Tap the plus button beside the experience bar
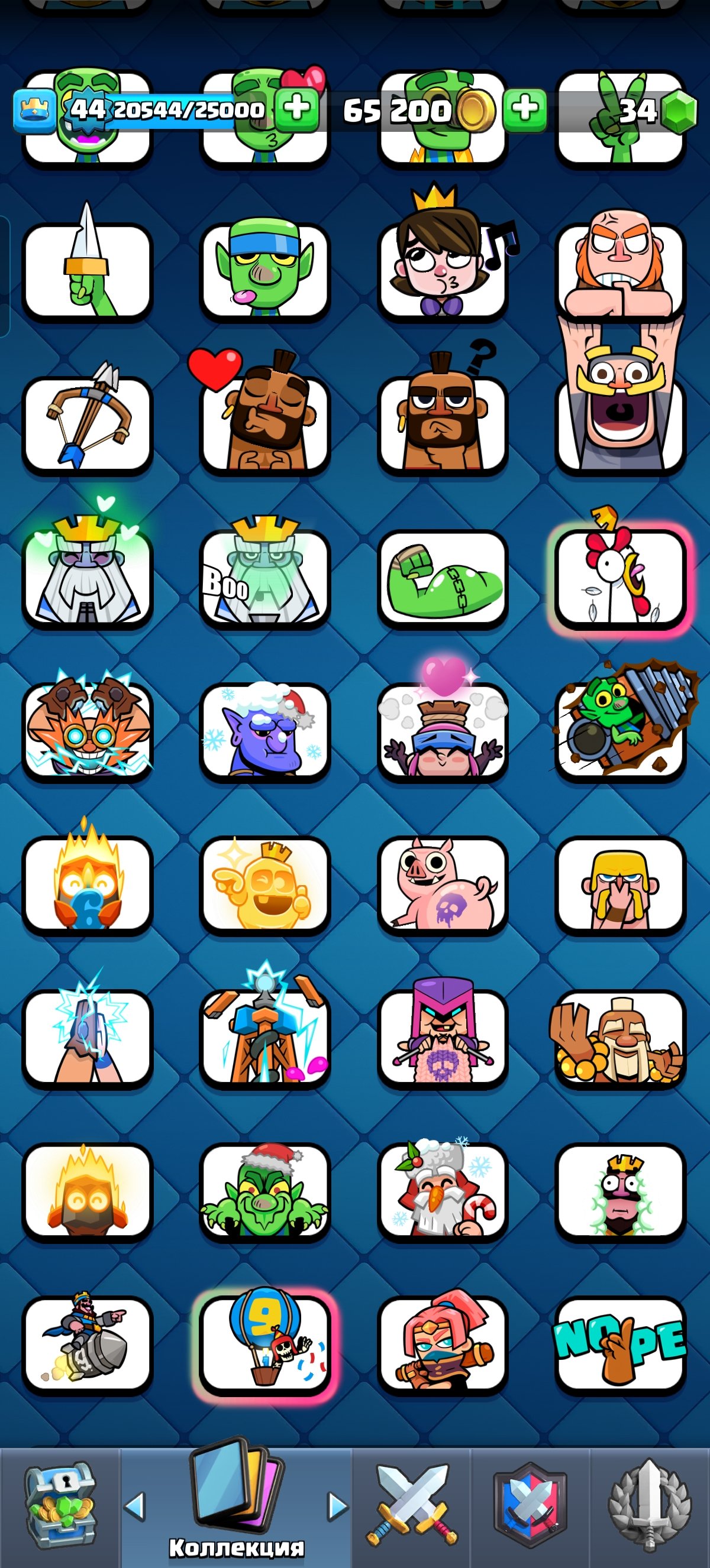Viewport: 710px width, 1568px height. (296, 109)
